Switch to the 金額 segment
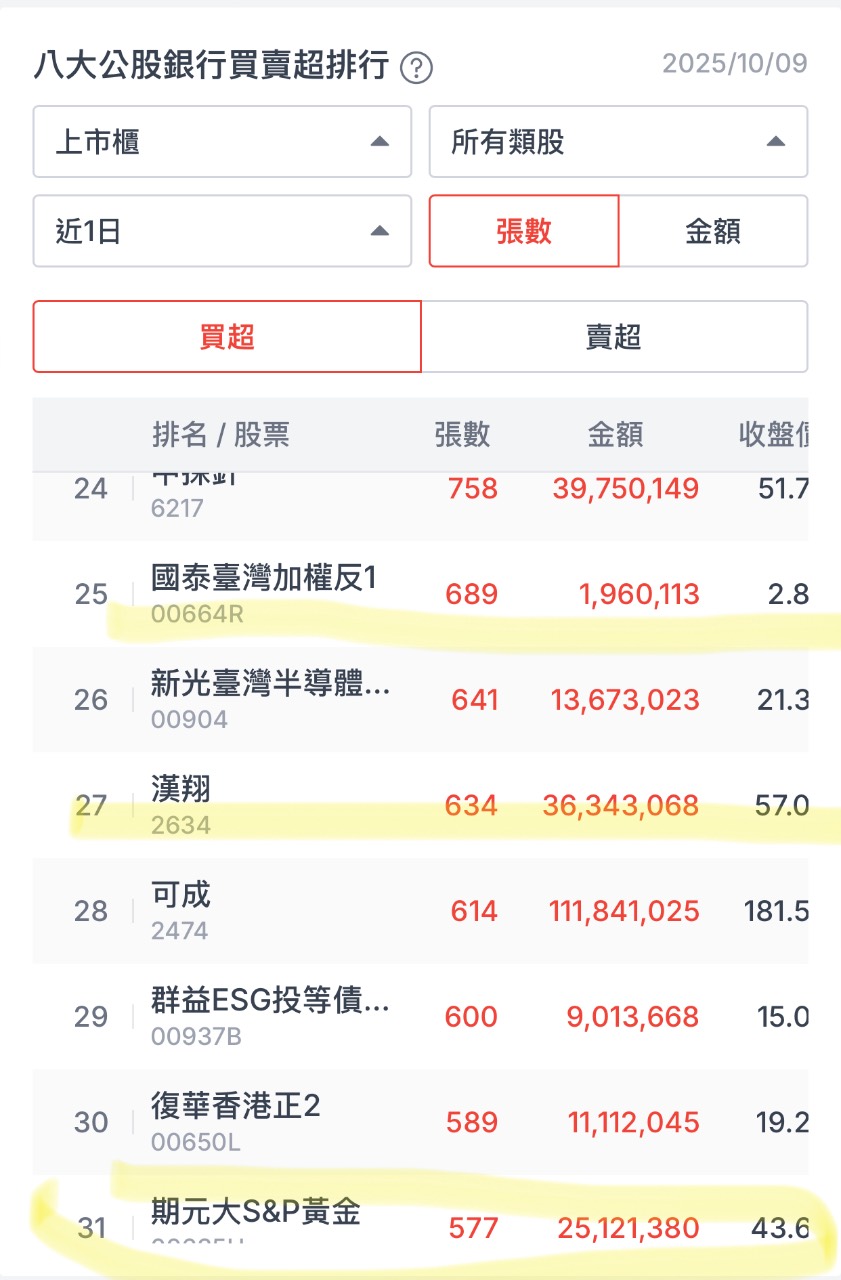The width and height of the screenshot is (841, 1280). [713, 231]
